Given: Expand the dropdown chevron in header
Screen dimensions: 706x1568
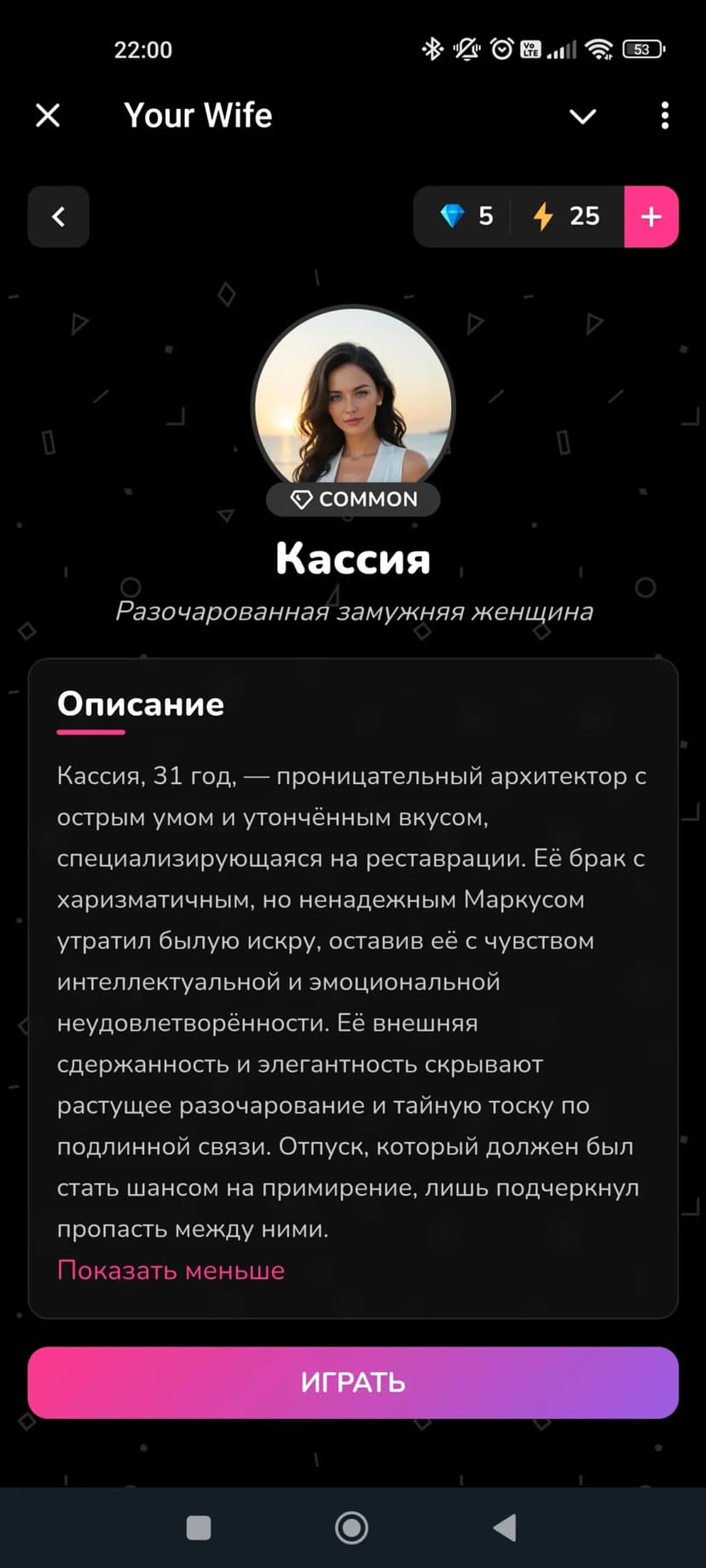Looking at the screenshot, I should (582, 116).
